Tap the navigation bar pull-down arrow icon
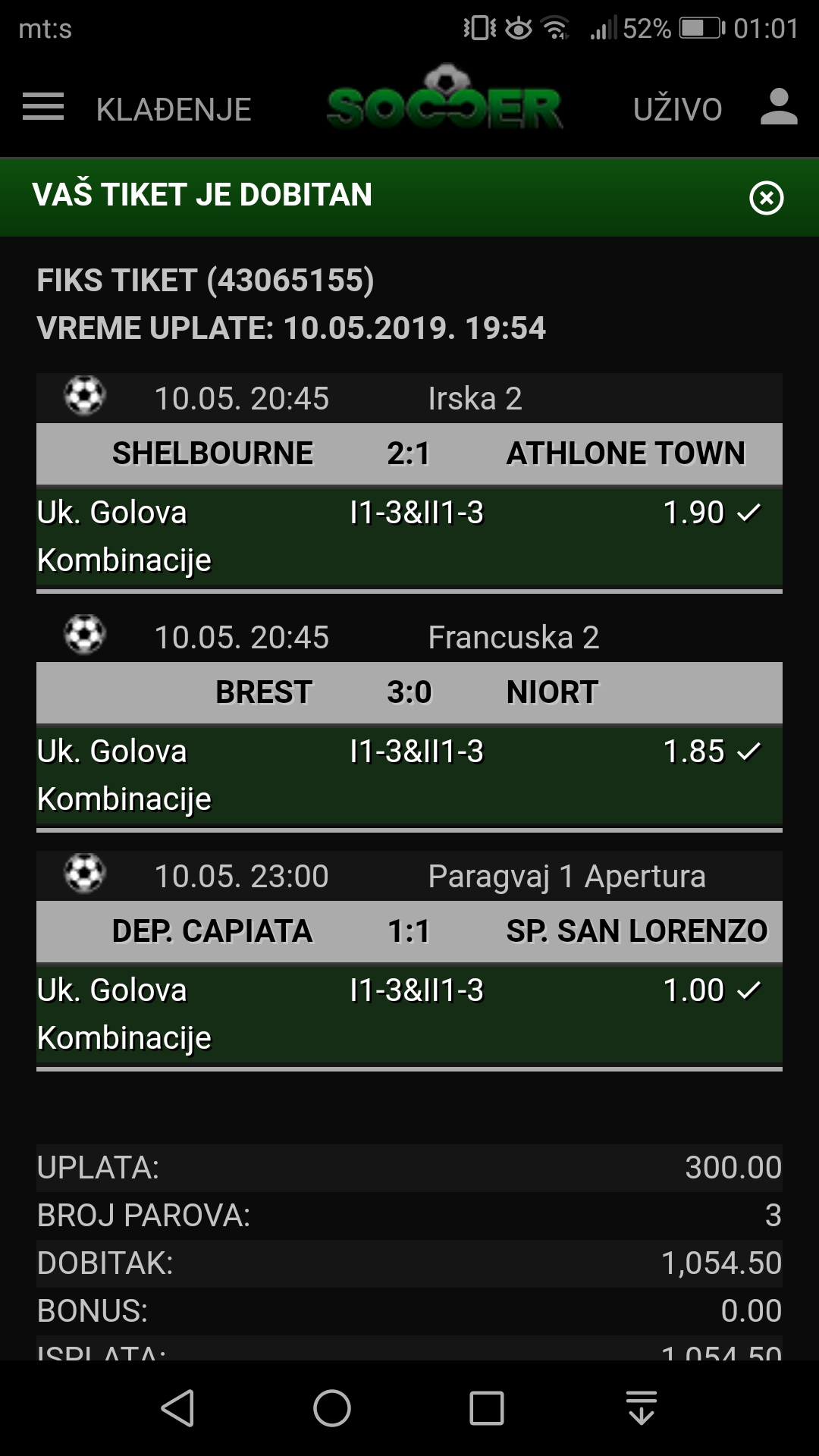This screenshot has width=819, height=1456. click(642, 1408)
